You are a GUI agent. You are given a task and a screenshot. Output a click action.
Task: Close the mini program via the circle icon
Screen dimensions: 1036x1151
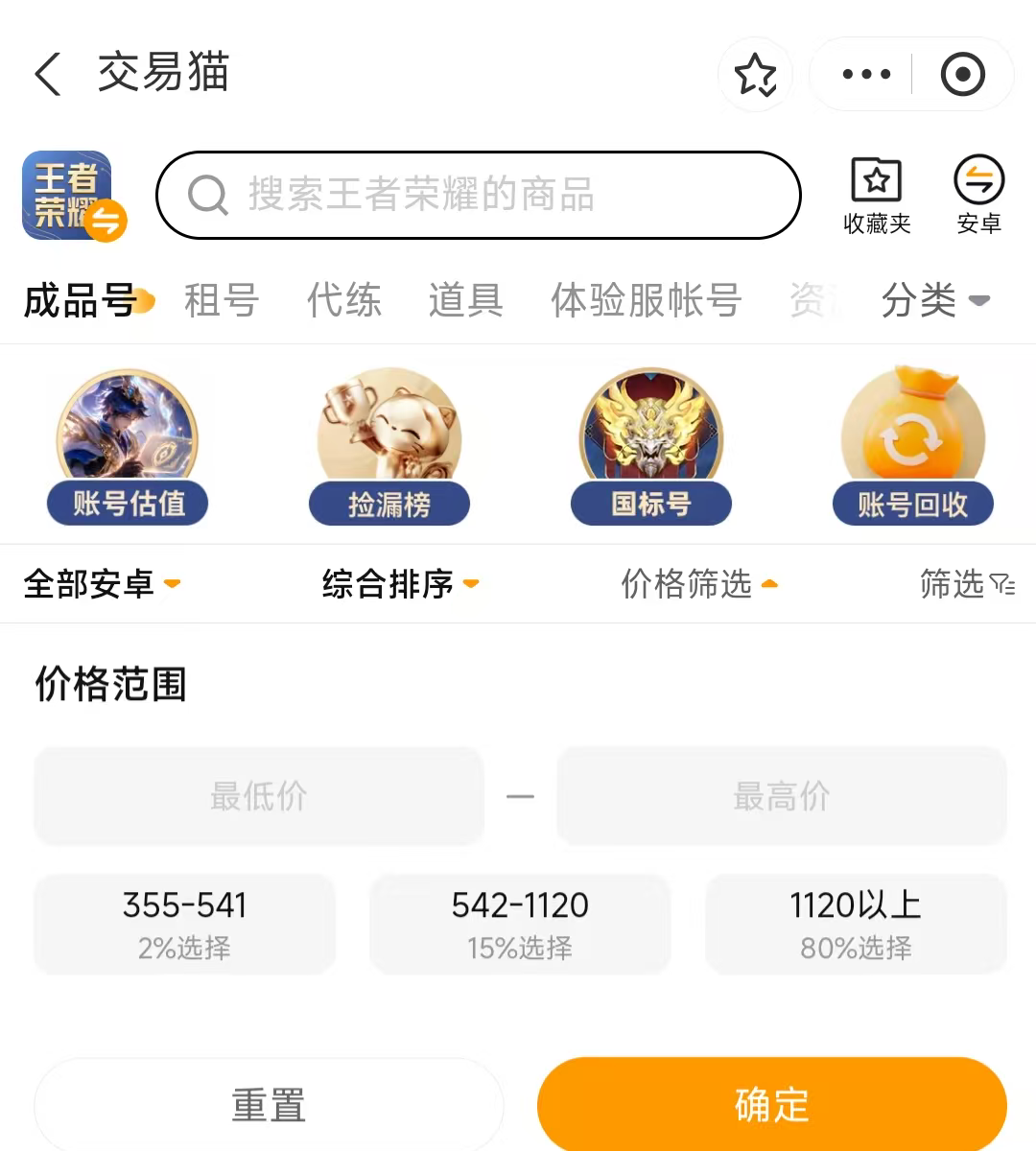coord(962,74)
